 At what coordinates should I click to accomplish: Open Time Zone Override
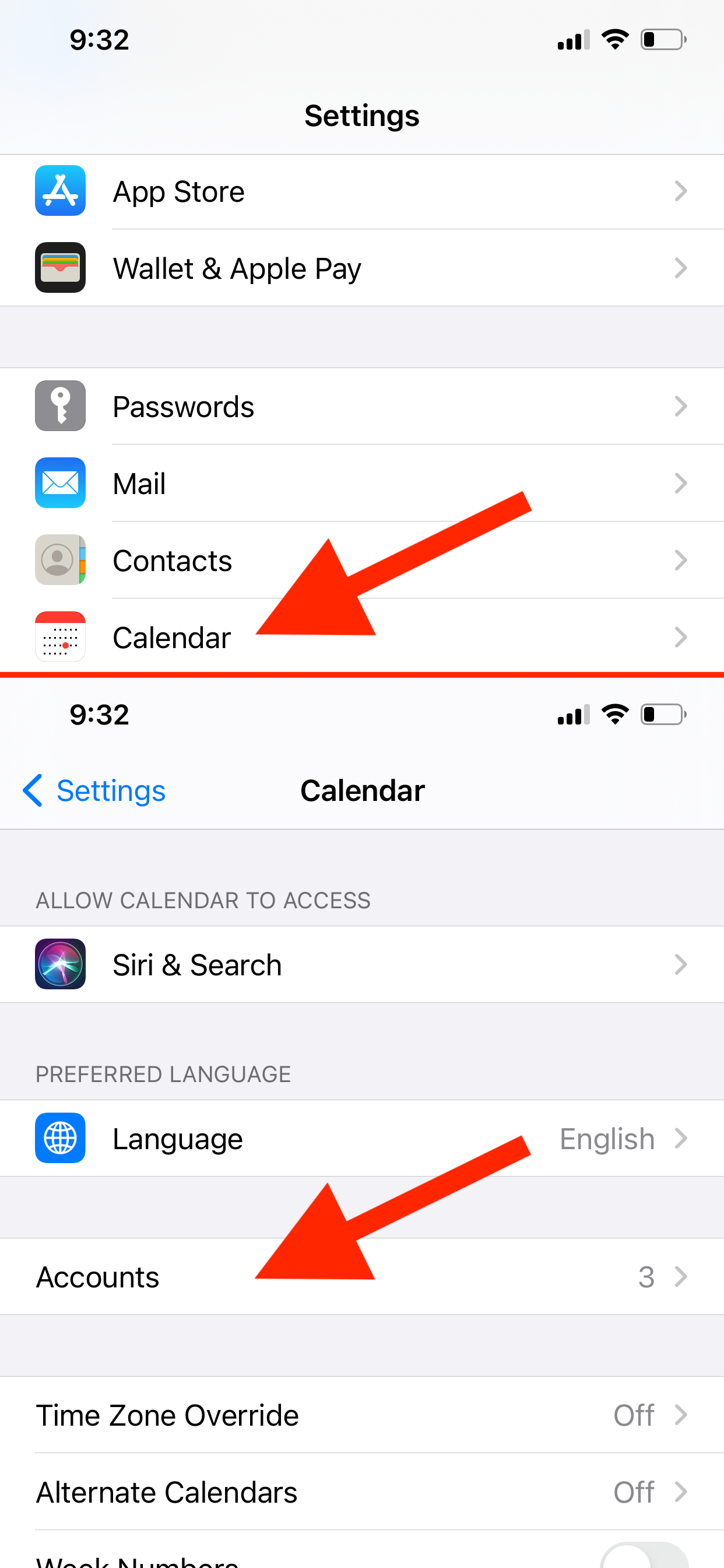tap(361, 1415)
